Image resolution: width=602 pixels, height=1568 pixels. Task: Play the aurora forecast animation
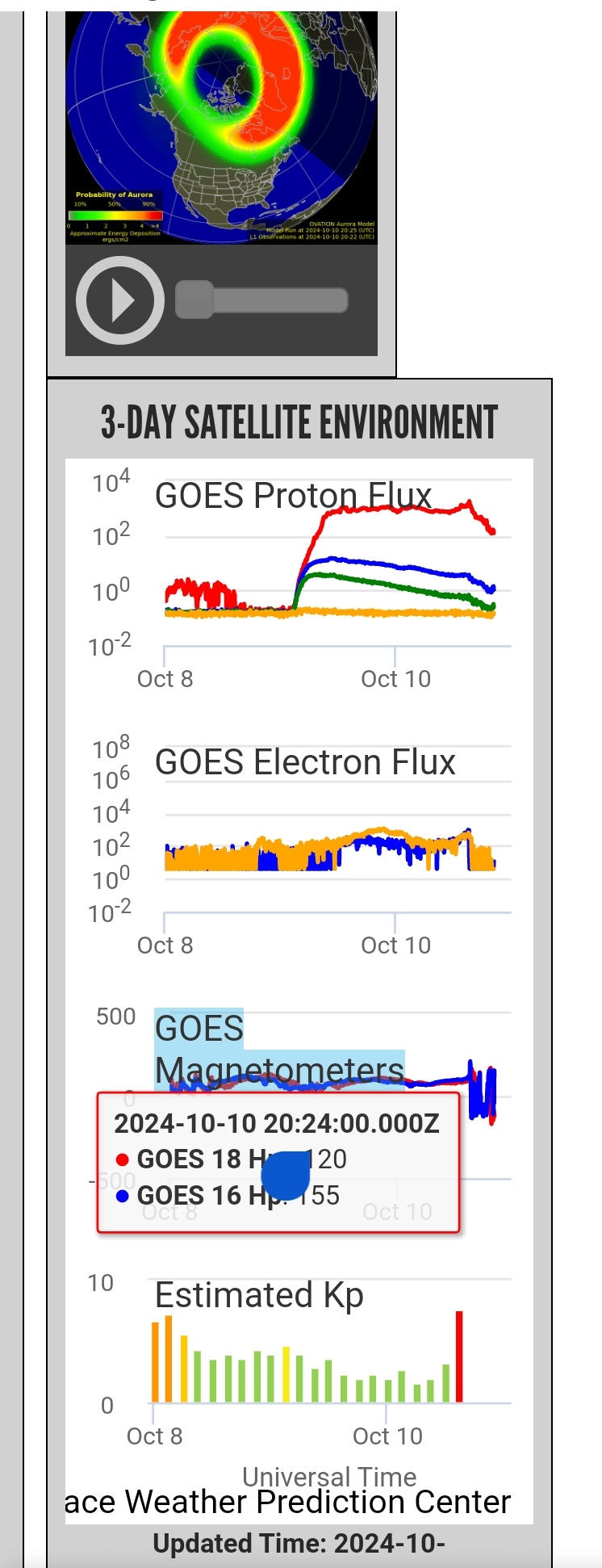pyautogui.click(x=120, y=300)
